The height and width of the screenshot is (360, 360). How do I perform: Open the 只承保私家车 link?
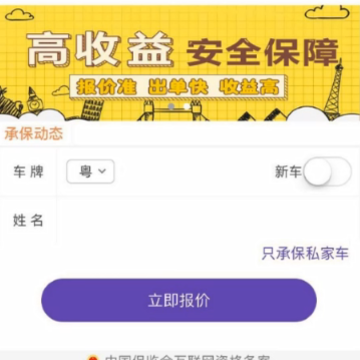pos(305,253)
